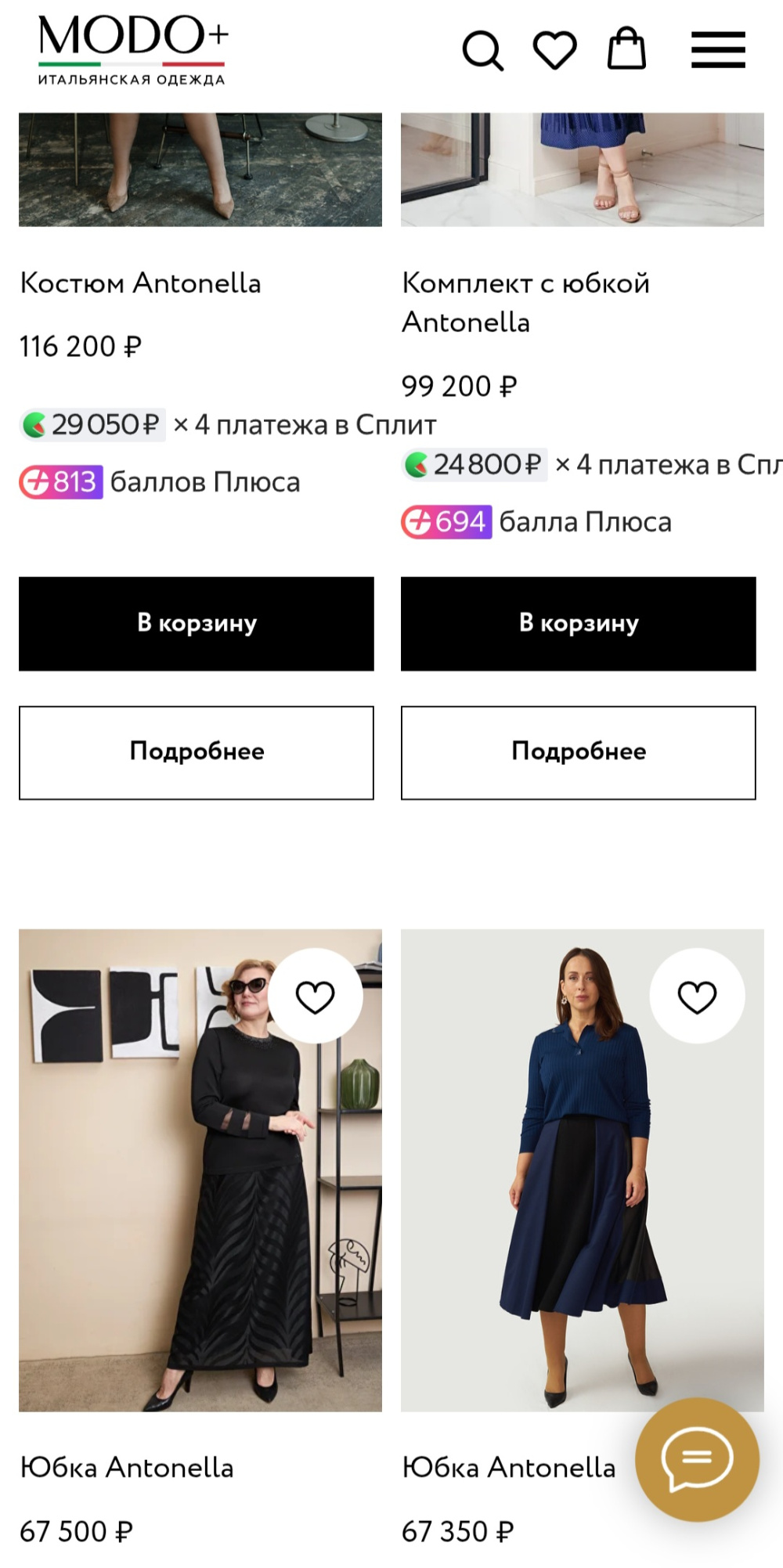View the Костюм Antonella product page
Image resolution: width=783 pixels, height=1568 pixels.
tap(141, 283)
